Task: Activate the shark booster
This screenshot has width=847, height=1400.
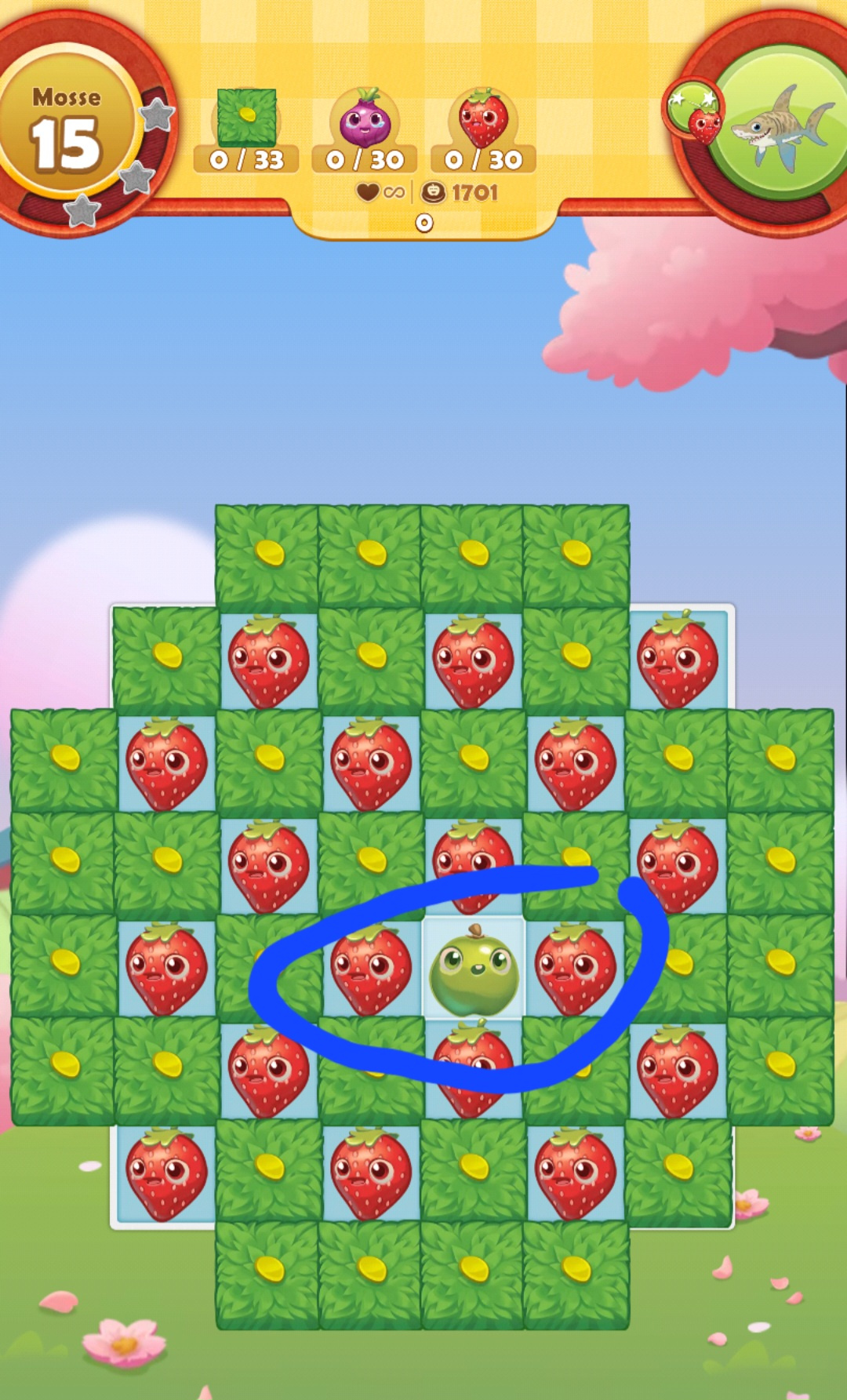Action: (780, 125)
